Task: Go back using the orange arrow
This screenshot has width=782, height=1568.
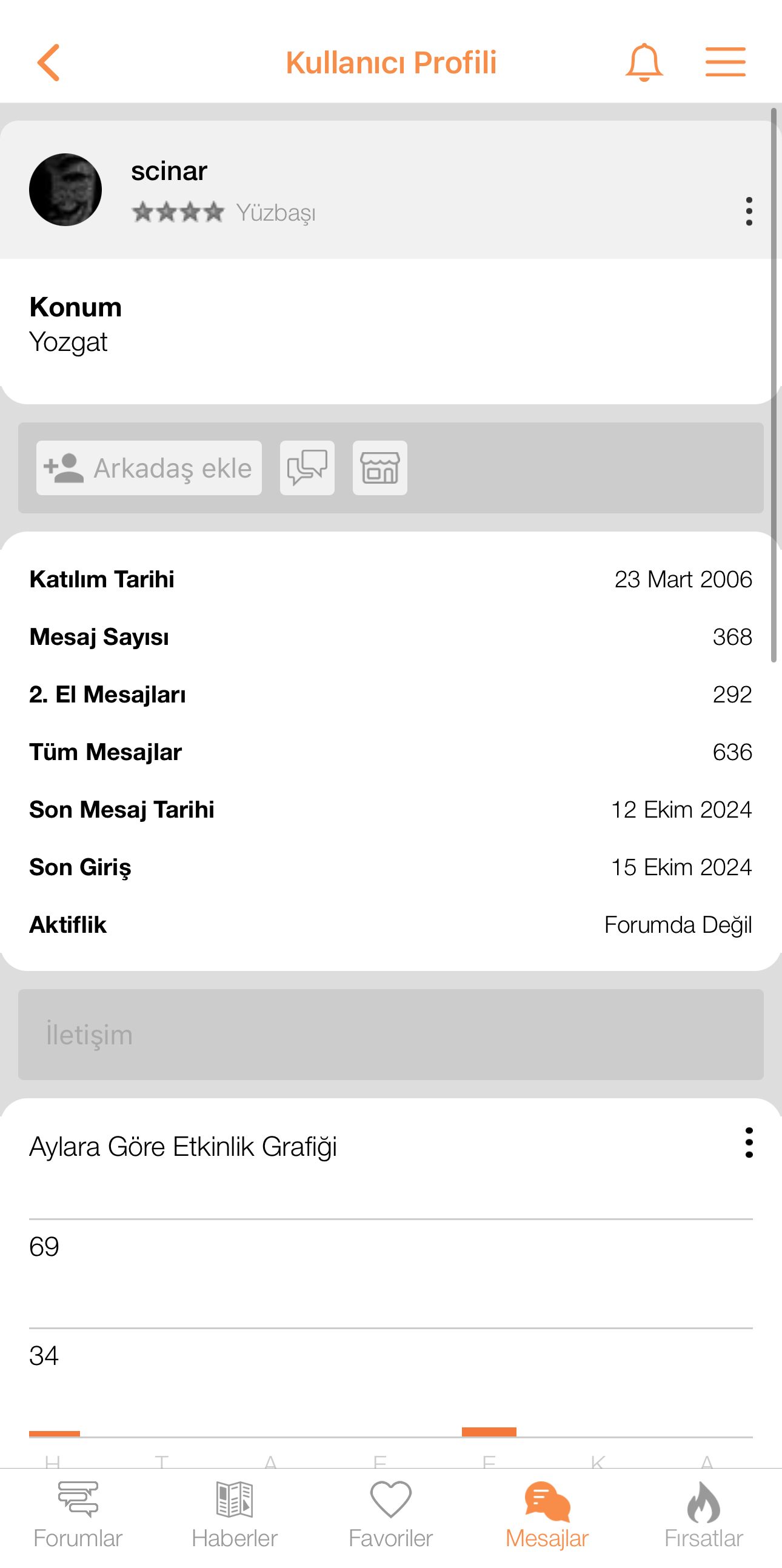Action: coord(48,62)
